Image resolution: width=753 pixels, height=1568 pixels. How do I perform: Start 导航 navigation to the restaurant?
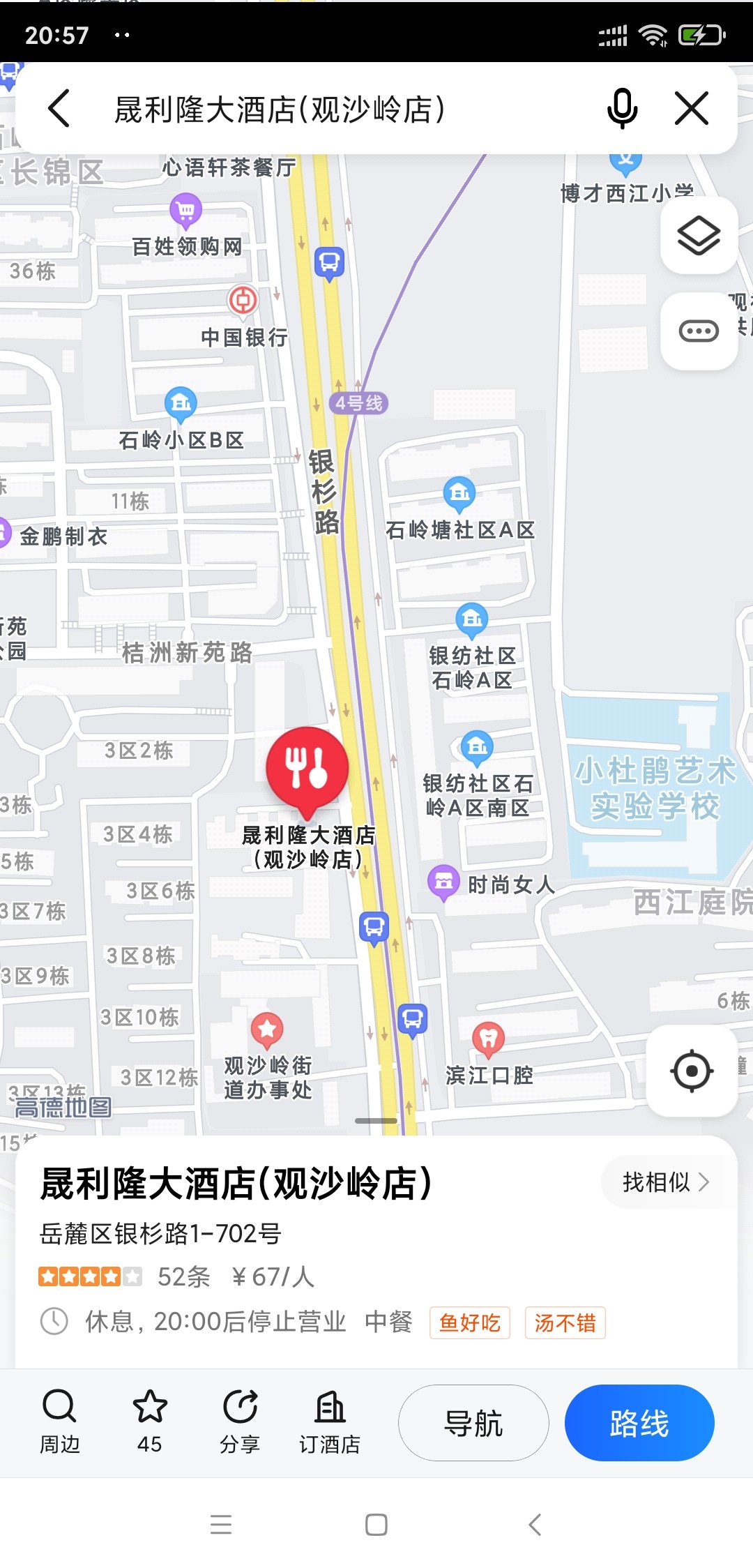point(473,1423)
